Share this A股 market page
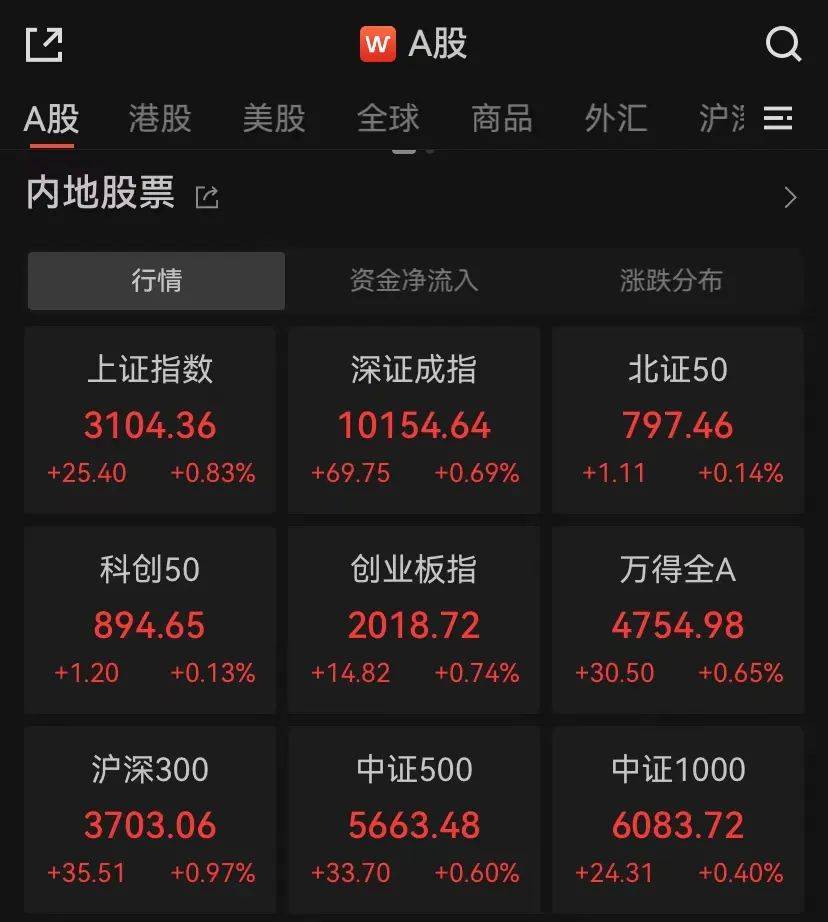The width and height of the screenshot is (828, 922). 44,44
